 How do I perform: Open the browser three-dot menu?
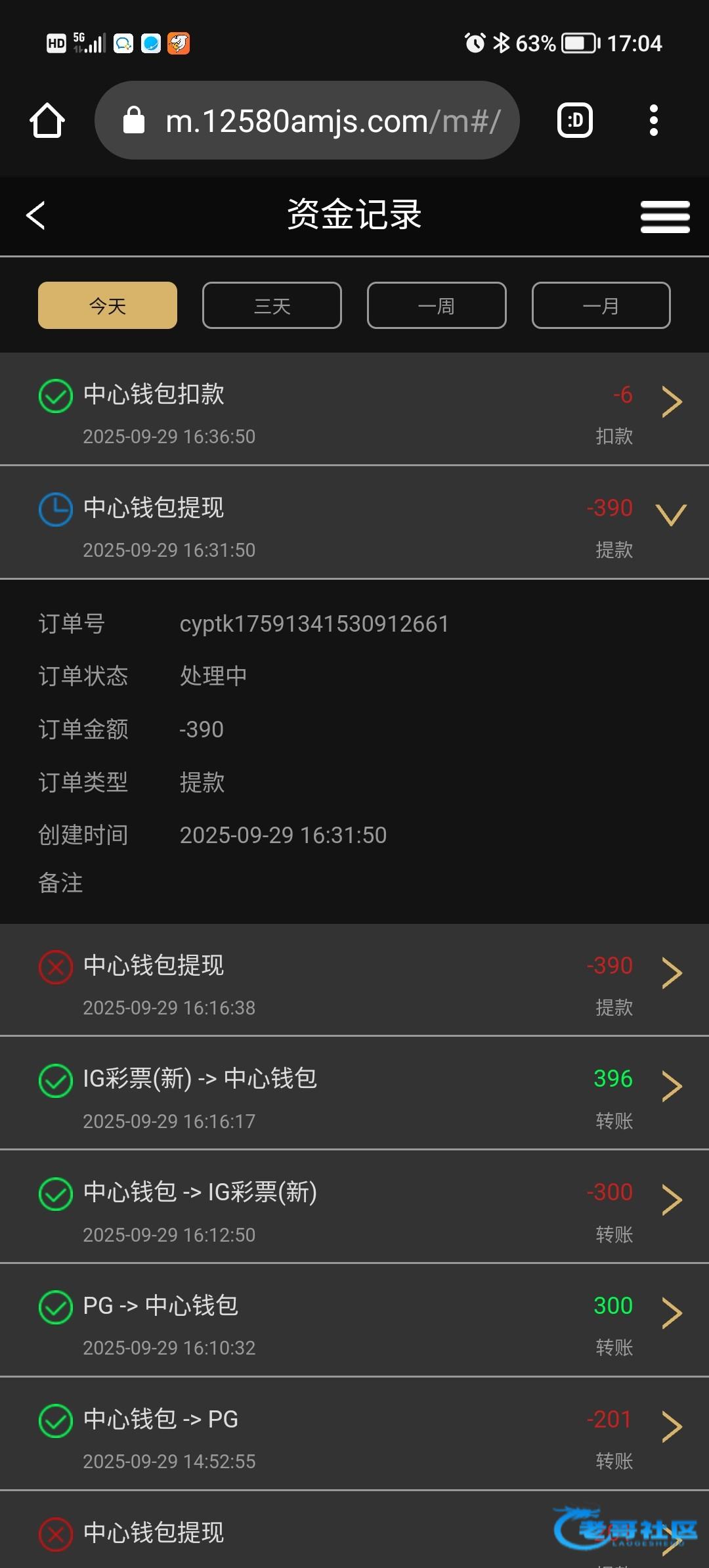pos(653,121)
